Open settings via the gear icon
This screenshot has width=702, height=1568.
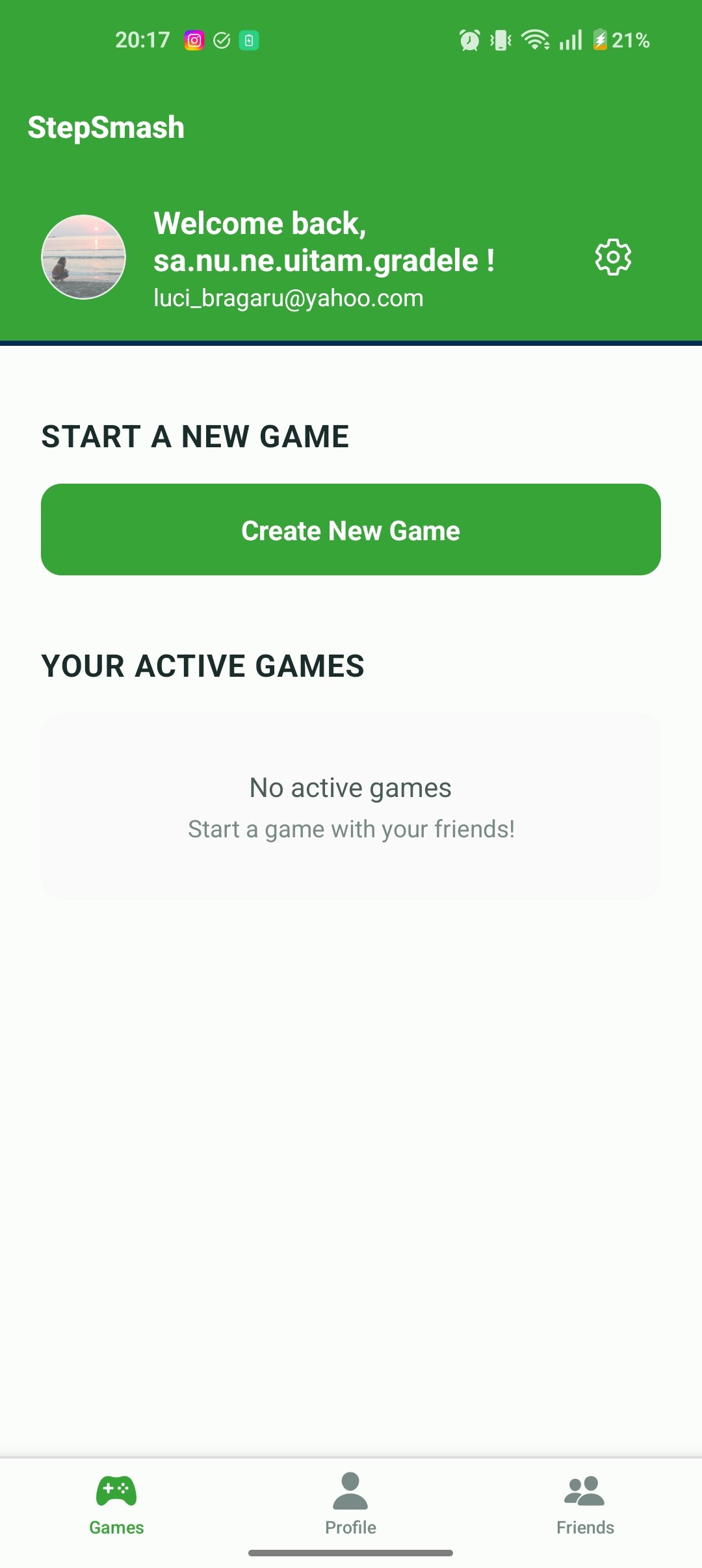pos(613,257)
